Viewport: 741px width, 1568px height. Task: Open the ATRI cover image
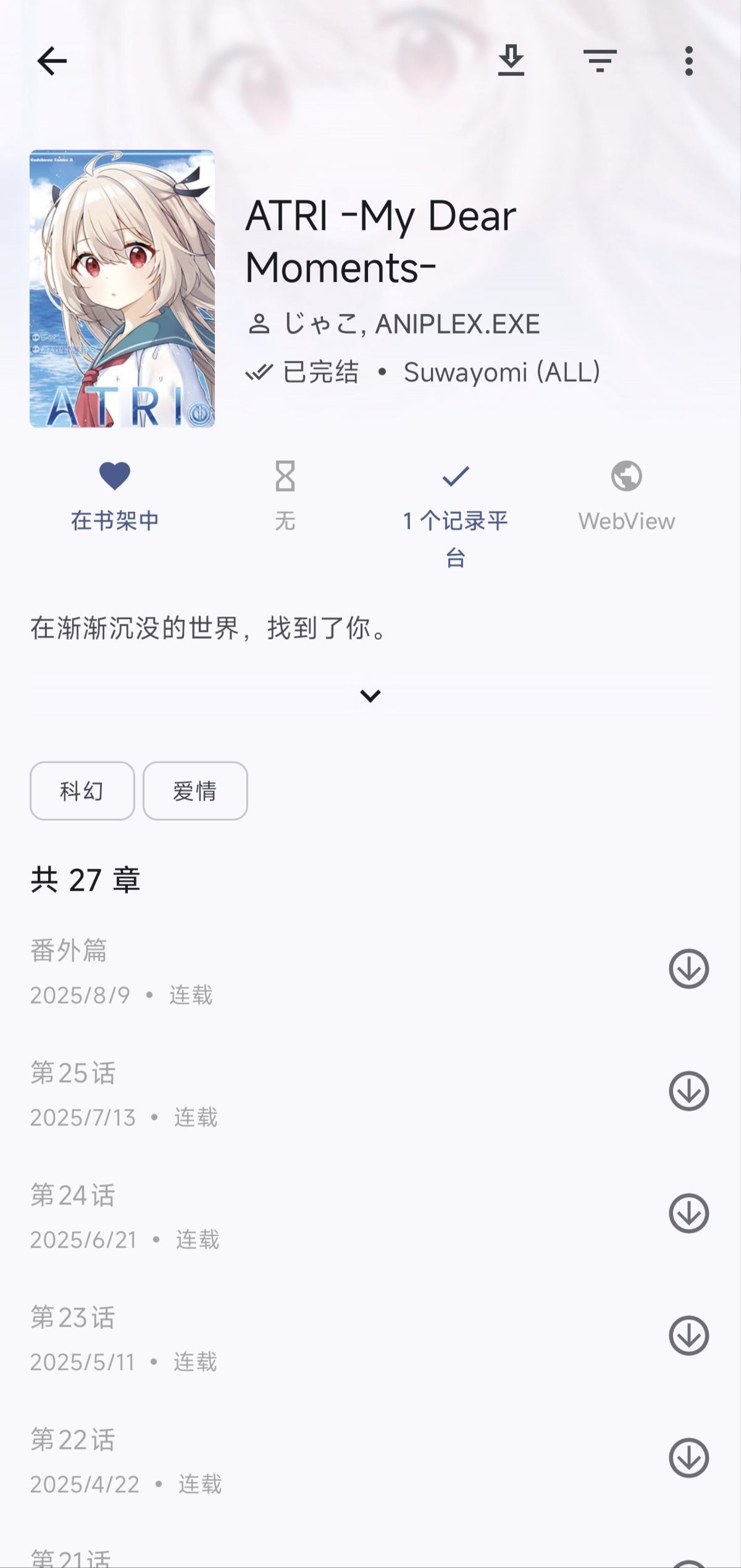[122, 288]
